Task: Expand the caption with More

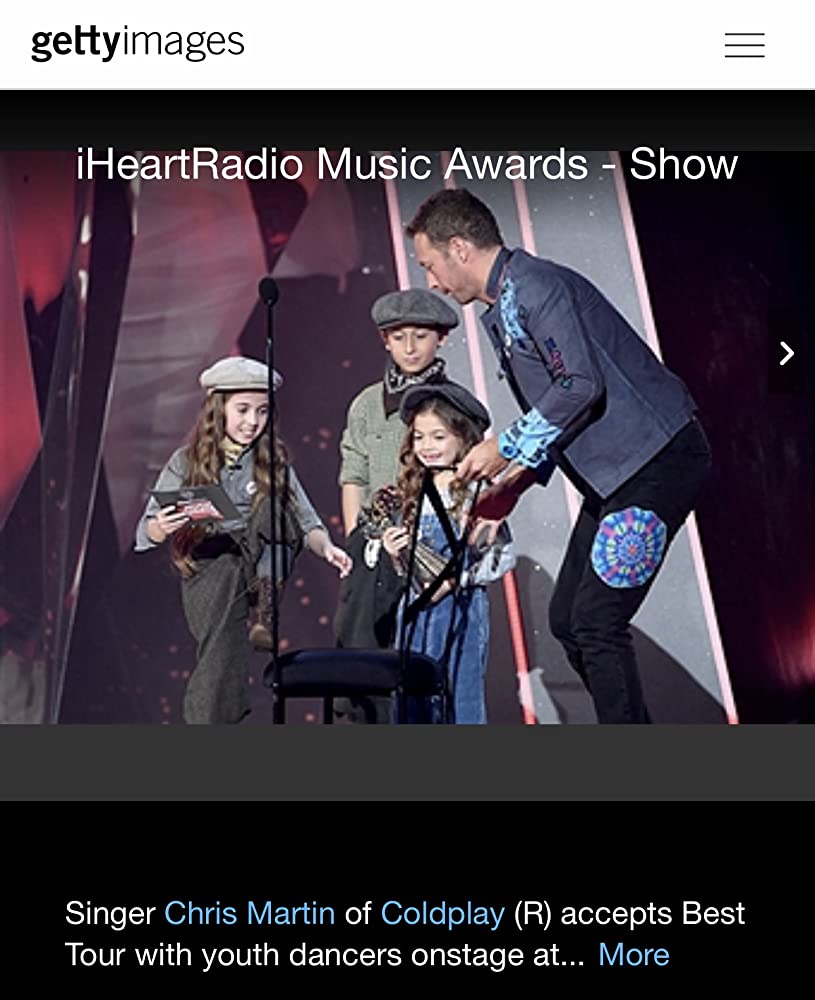Action: 633,955
